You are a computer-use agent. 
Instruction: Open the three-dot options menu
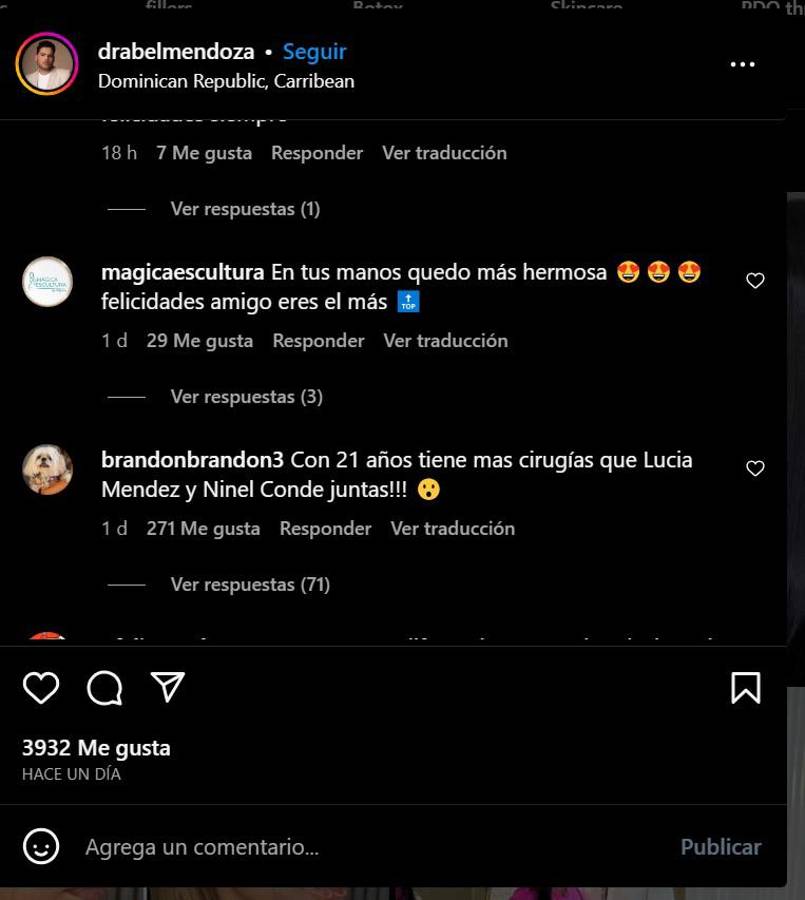point(743,64)
